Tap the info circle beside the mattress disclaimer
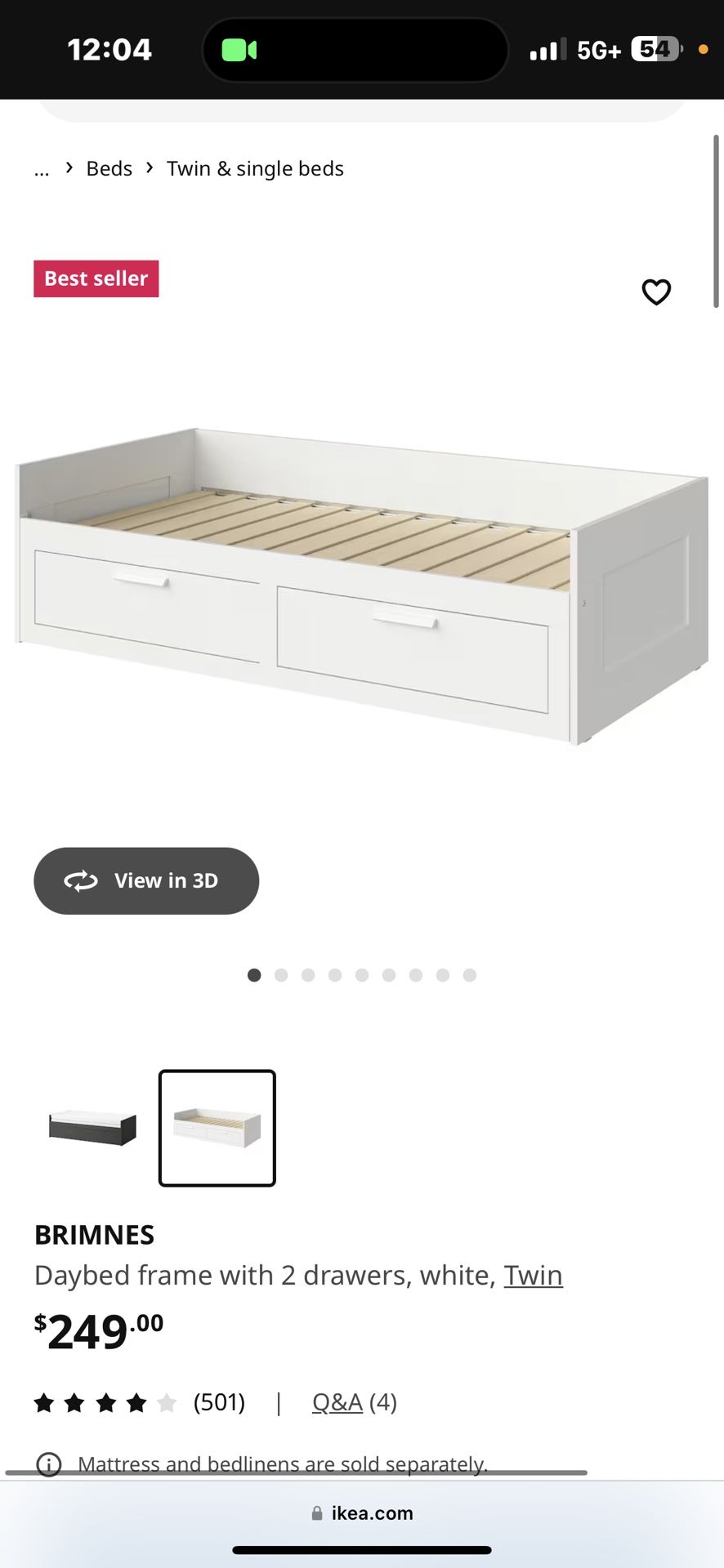This screenshot has height=1568, width=724. coord(48,1463)
